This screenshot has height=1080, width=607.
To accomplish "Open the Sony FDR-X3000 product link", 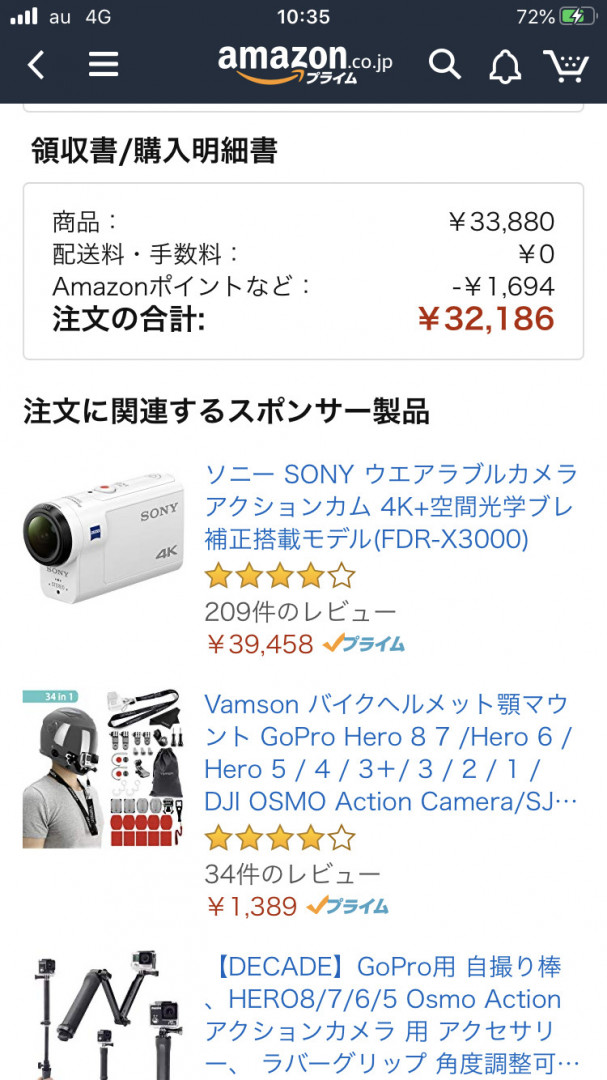I will (x=391, y=508).
